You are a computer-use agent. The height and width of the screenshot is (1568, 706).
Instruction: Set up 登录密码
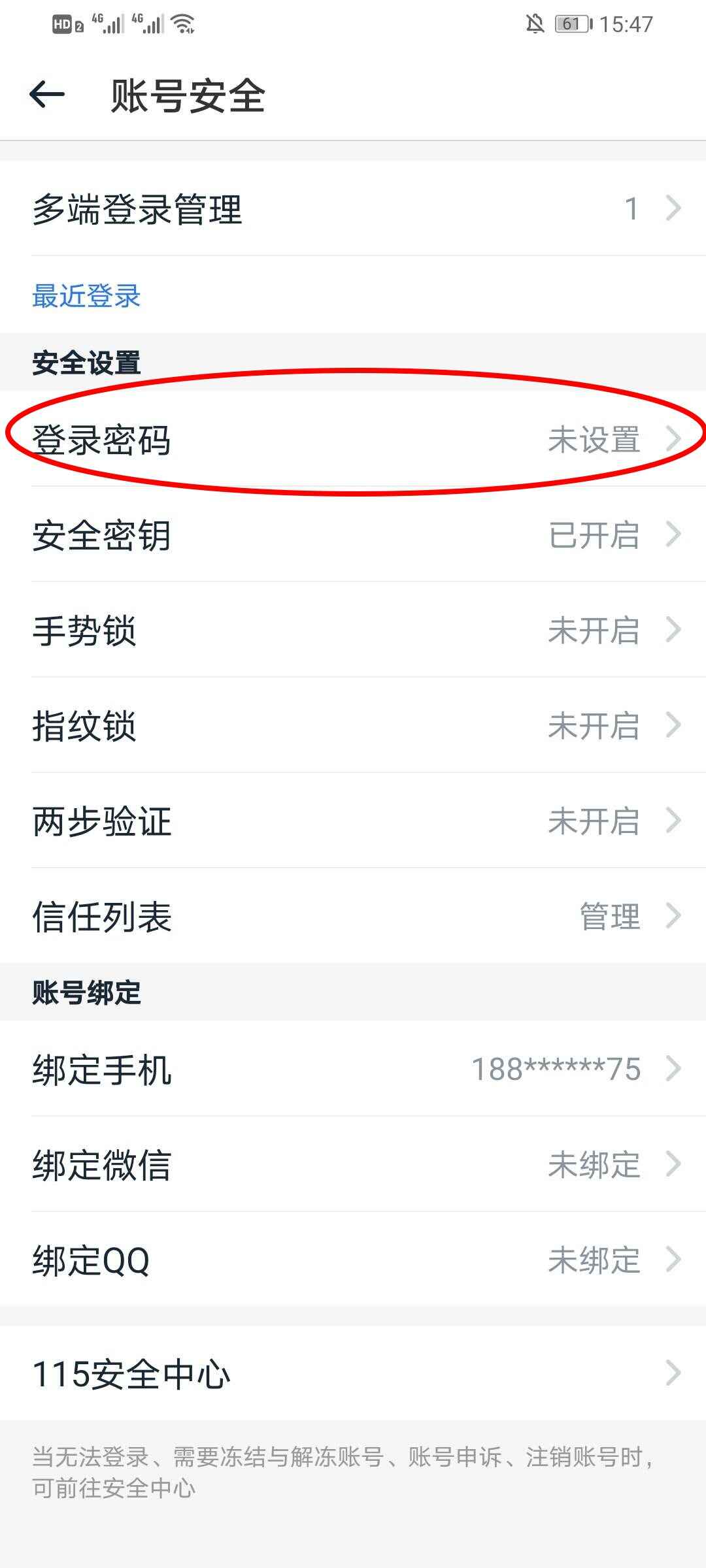click(353, 439)
